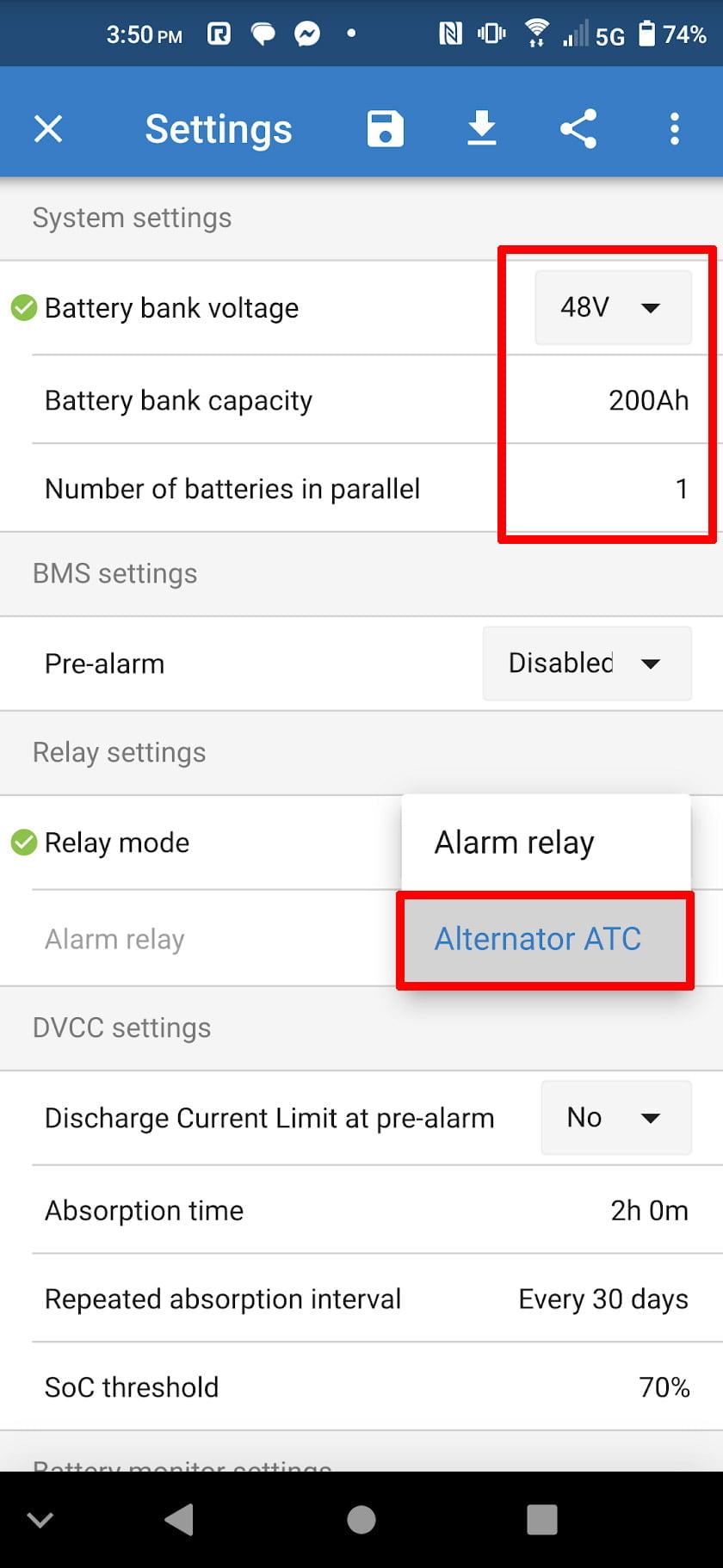This screenshot has height=1568, width=723.
Task: Open the three-dot overflow menu
Action: 675,129
